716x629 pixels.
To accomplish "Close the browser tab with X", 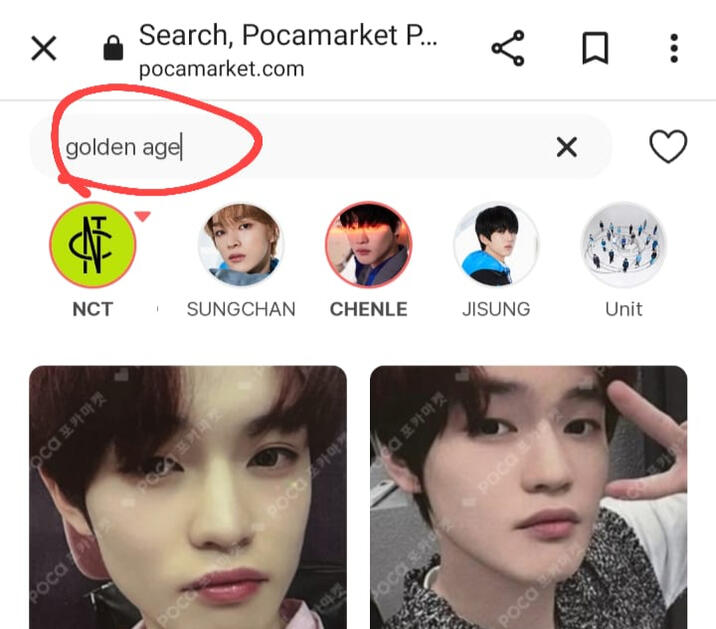I will pyautogui.click(x=44, y=48).
